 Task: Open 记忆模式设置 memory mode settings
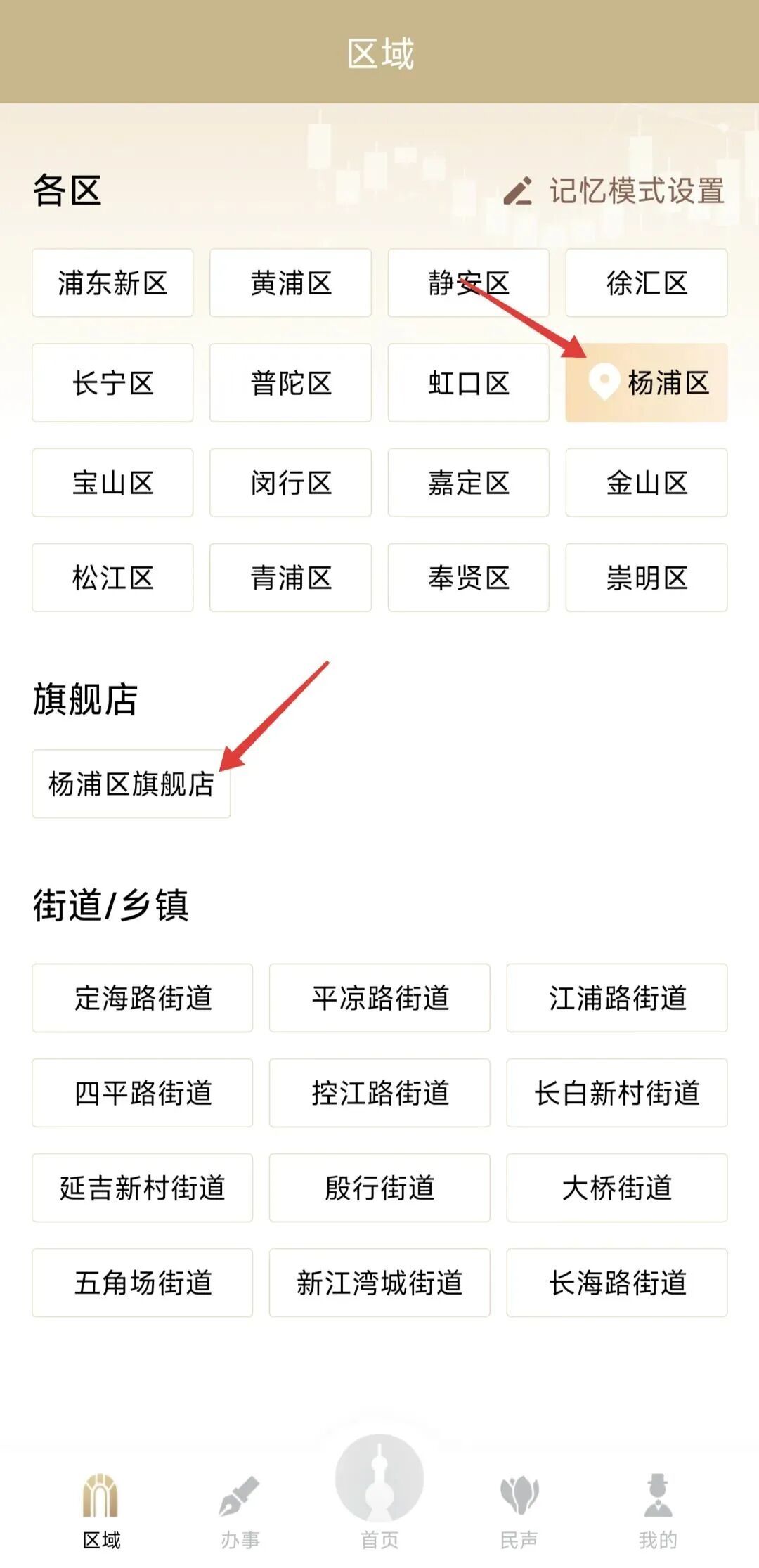tap(614, 191)
